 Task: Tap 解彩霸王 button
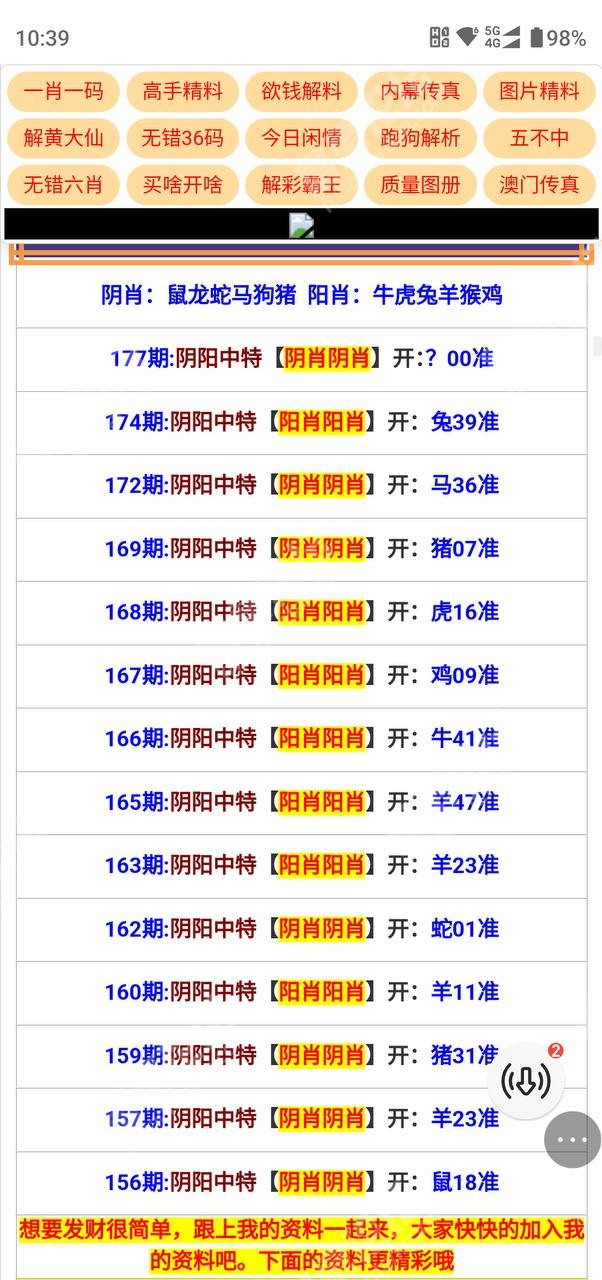[x=301, y=185]
